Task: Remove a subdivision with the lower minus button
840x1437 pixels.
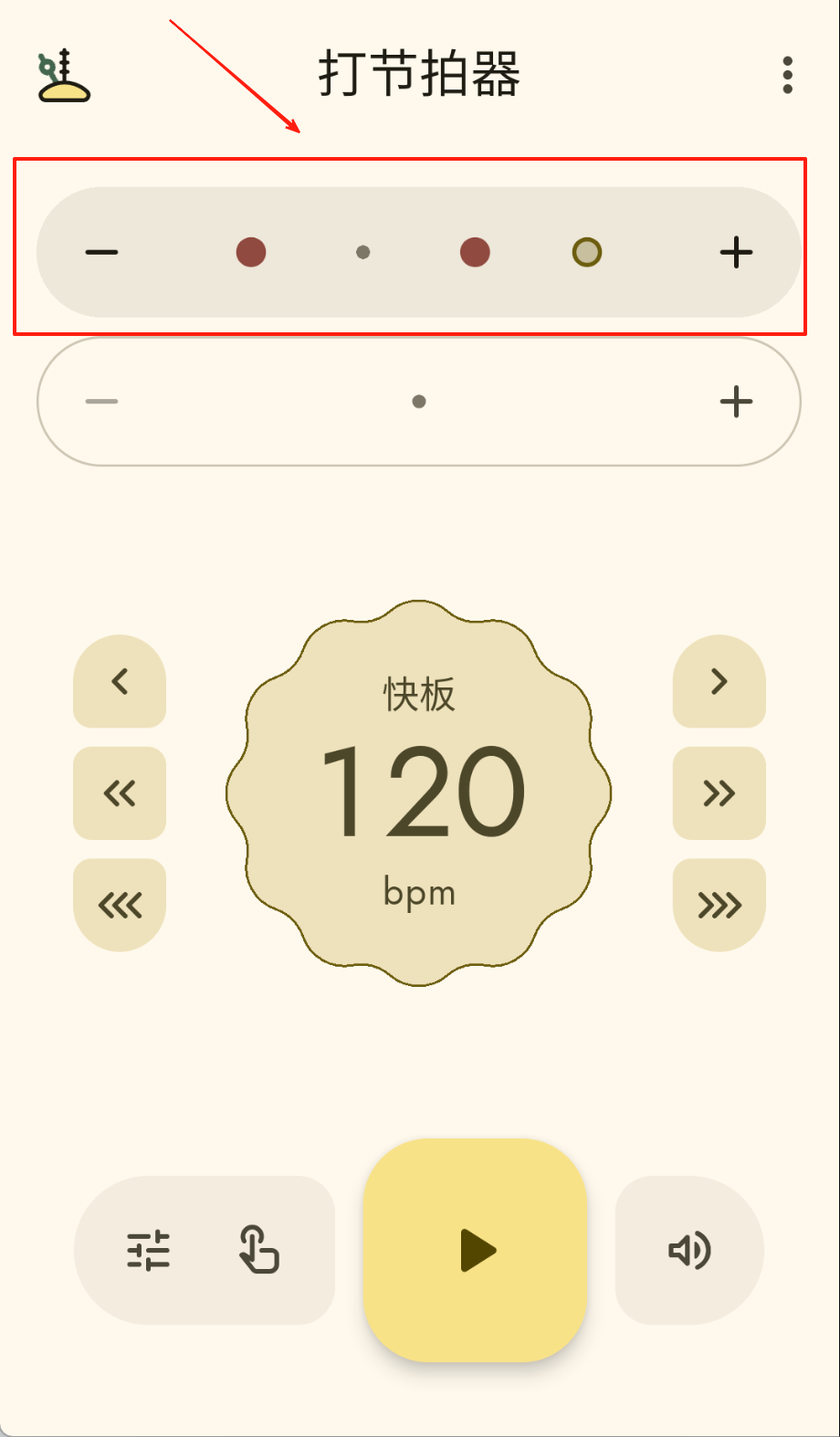Action: [x=101, y=402]
